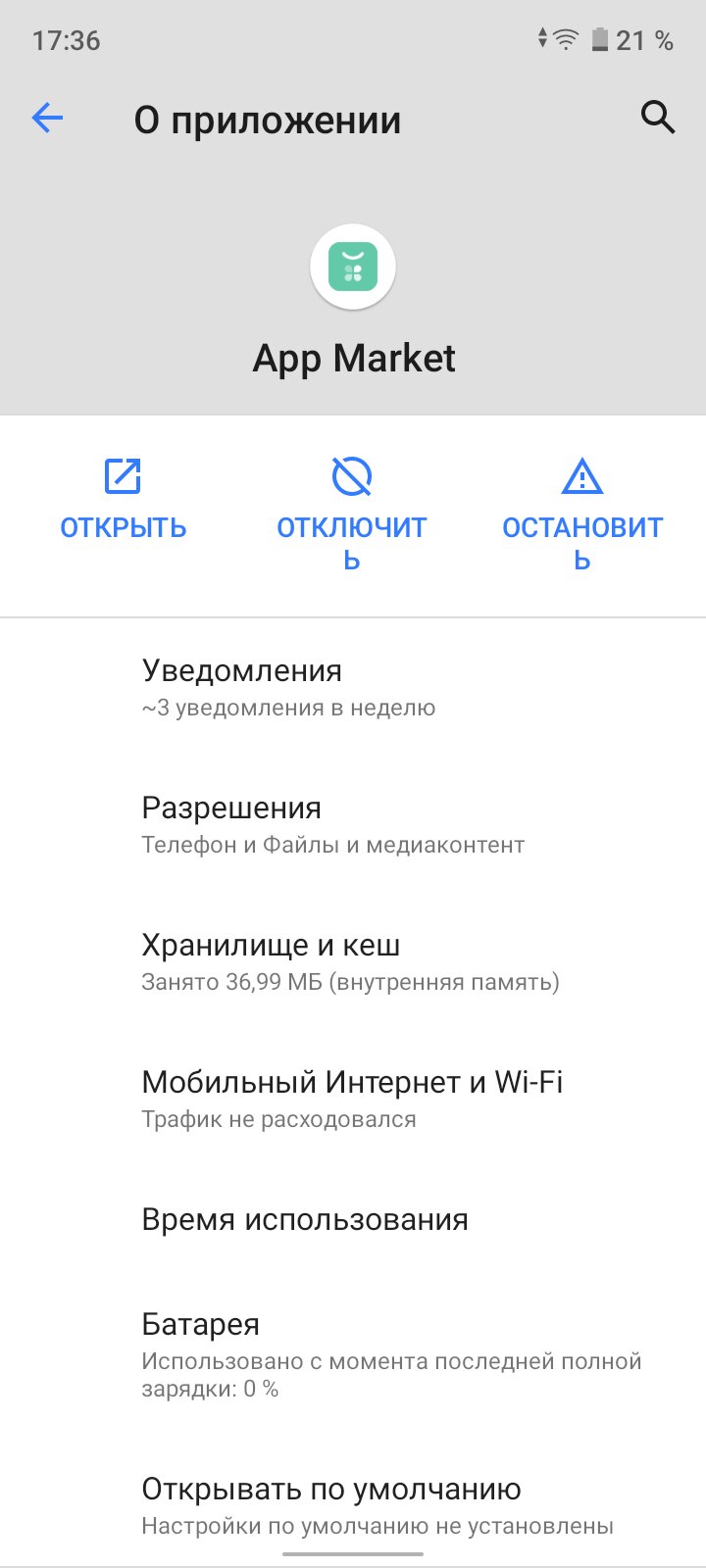Image resolution: width=706 pixels, height=1568 pixels.
Task: Open Мобильный Интернет и Wi-Fi
Action: 353,1099
